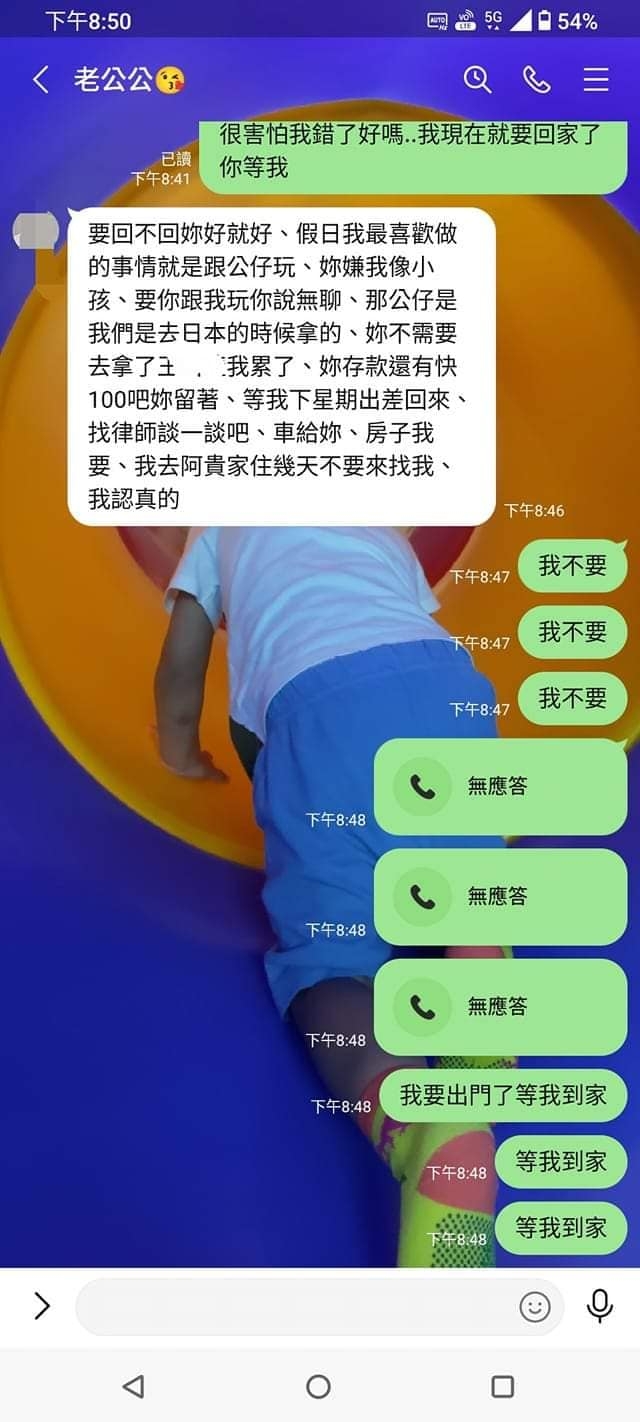Go back to the chat list
Image resolution: width=640 pixels, height=1422 pixels.
(x=41, y=80)
